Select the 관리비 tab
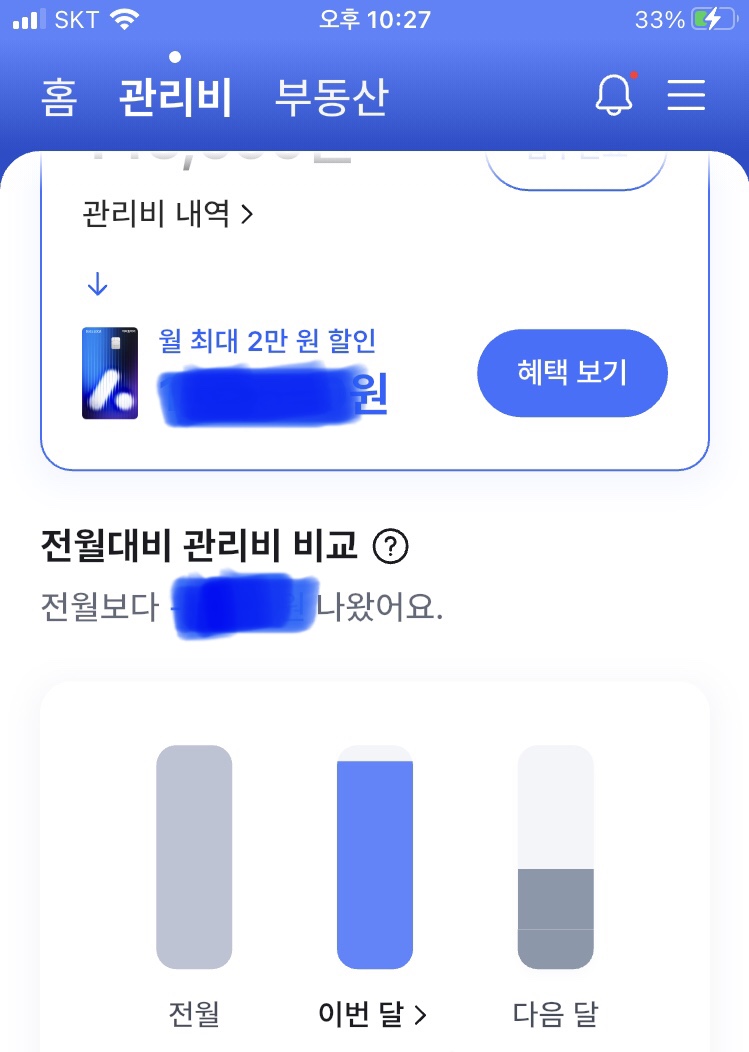The image size is (749, 1052). pyautogui.click(x=175, y=98)
